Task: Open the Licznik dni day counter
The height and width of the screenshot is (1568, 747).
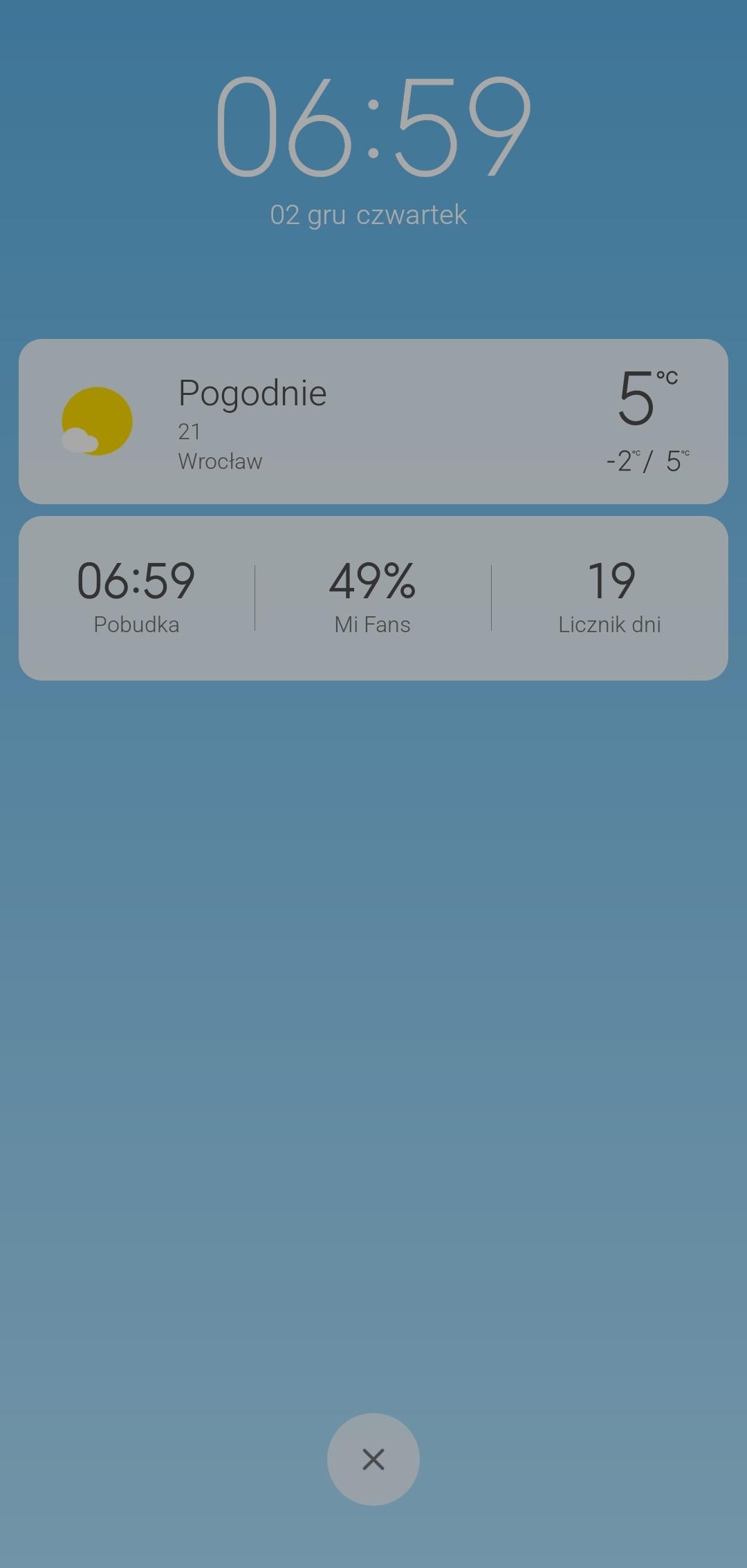Action: click(609, 597)
